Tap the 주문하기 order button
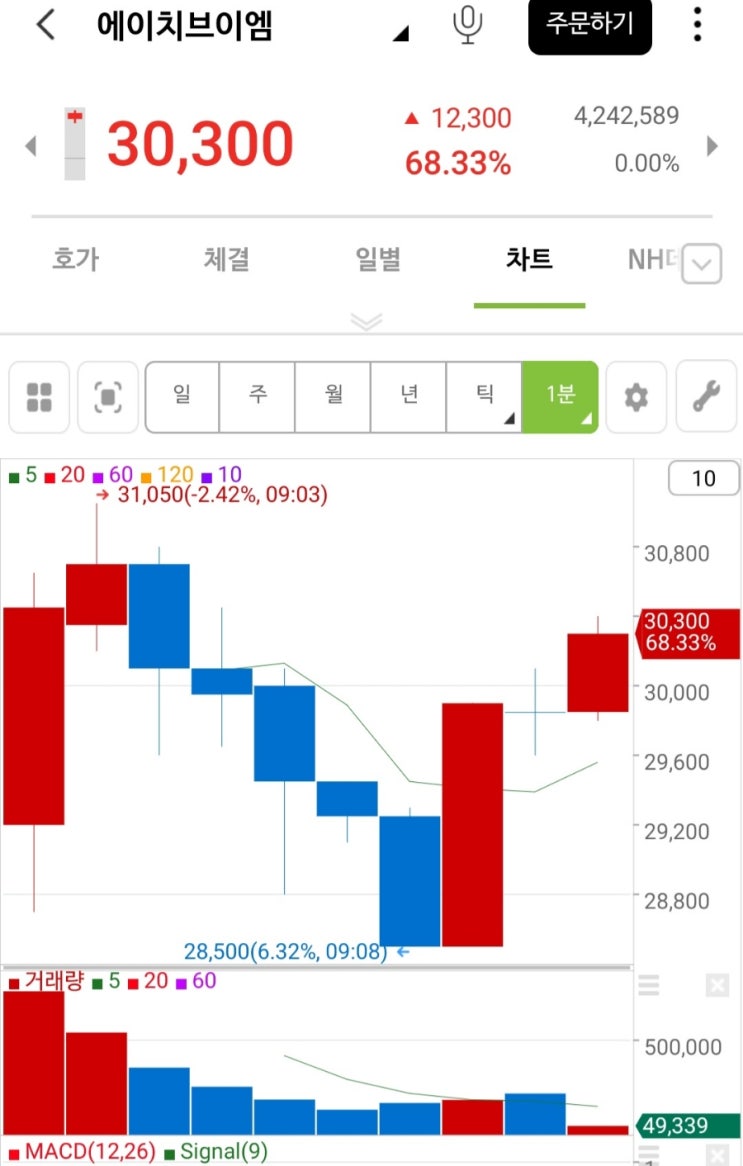This screenshot has width=743, height=1166. pyautogui.click(x=590, y=25)
